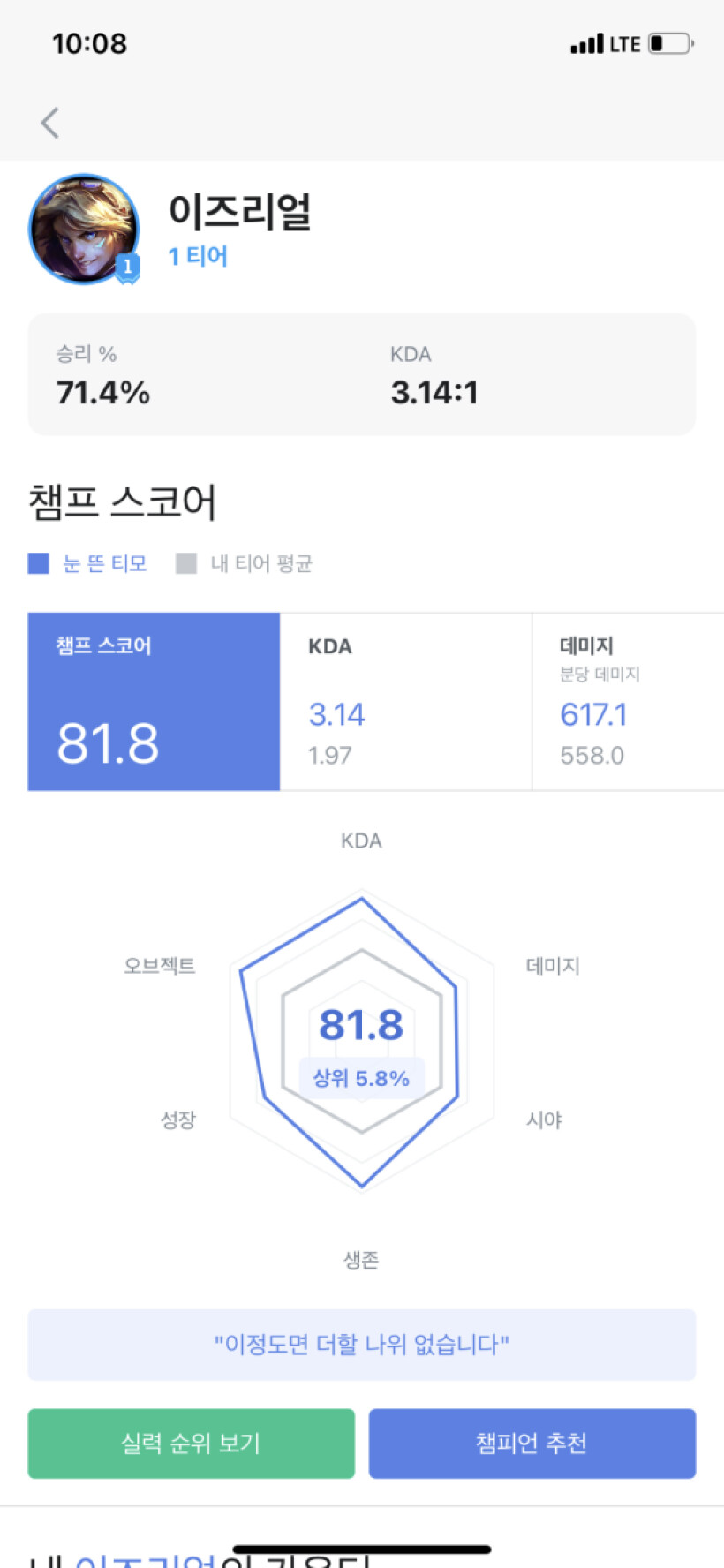The image size is (724, 1568).
Task: Open 챔피언 추천 recommendations
Action: click(532, 1444)
